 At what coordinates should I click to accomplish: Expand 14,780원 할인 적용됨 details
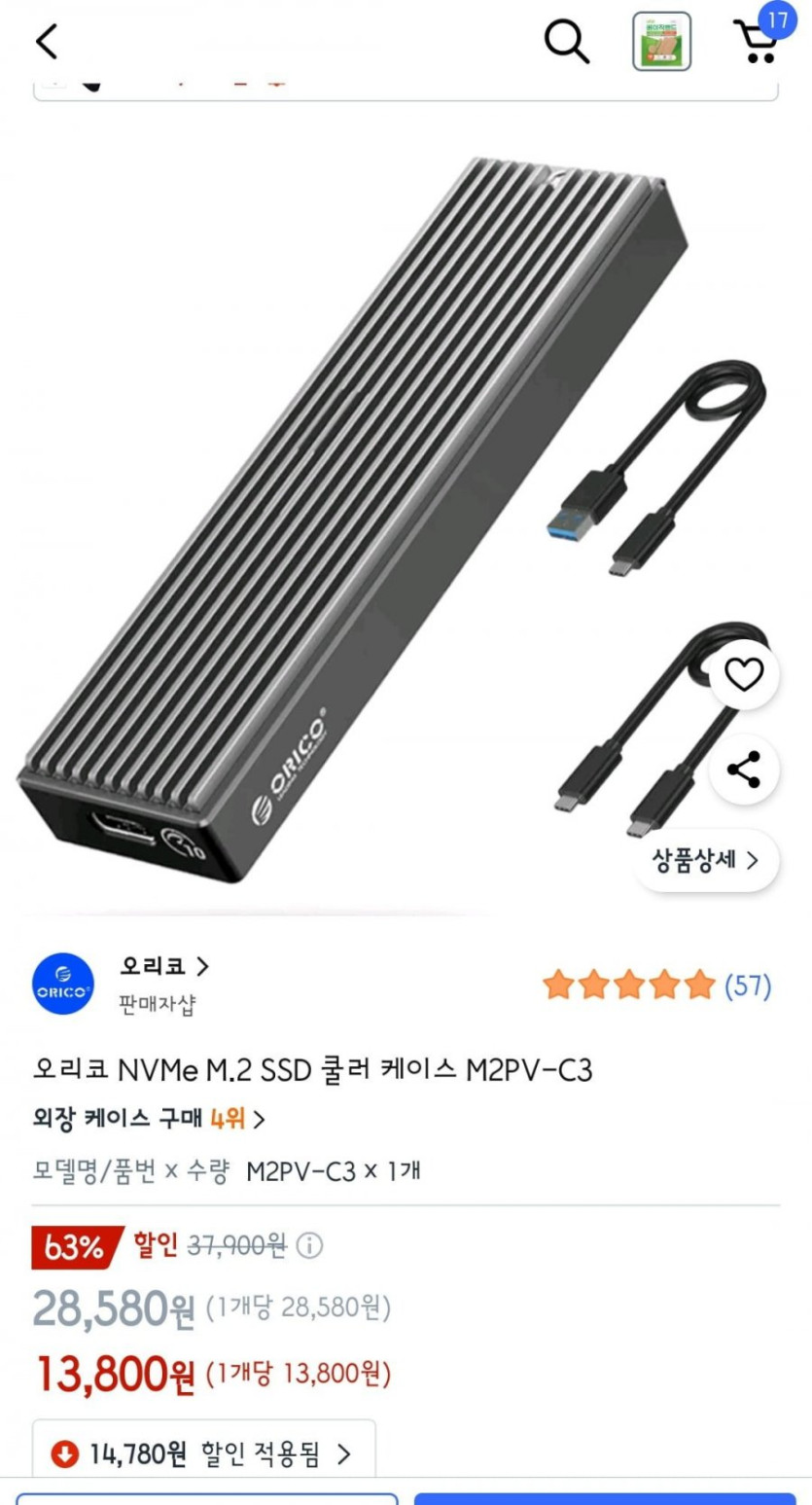click(204, 1454)
